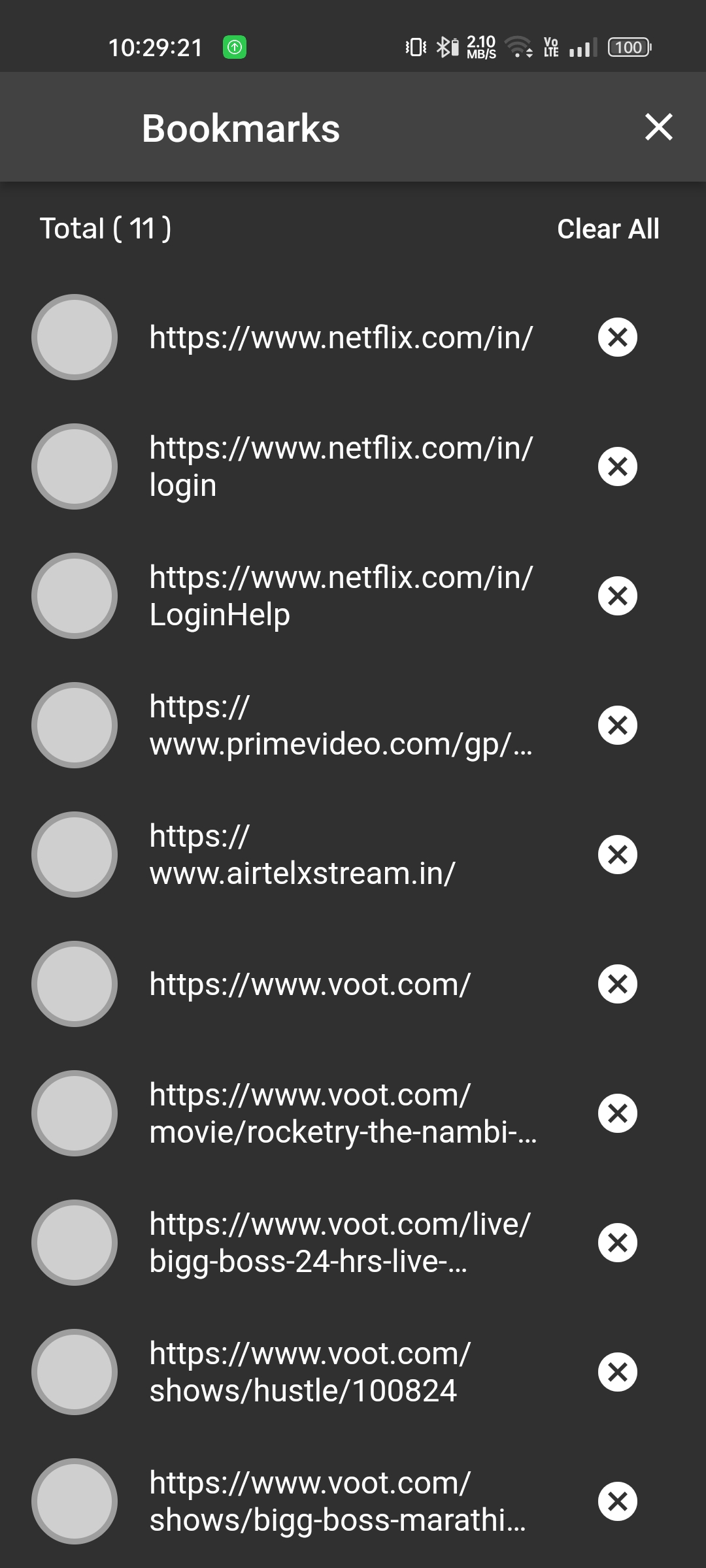The height and width of the screenshot is (1568, 706).
Task: Remove the netflix.com/in/login bookmark
Action: click(618, 466)
